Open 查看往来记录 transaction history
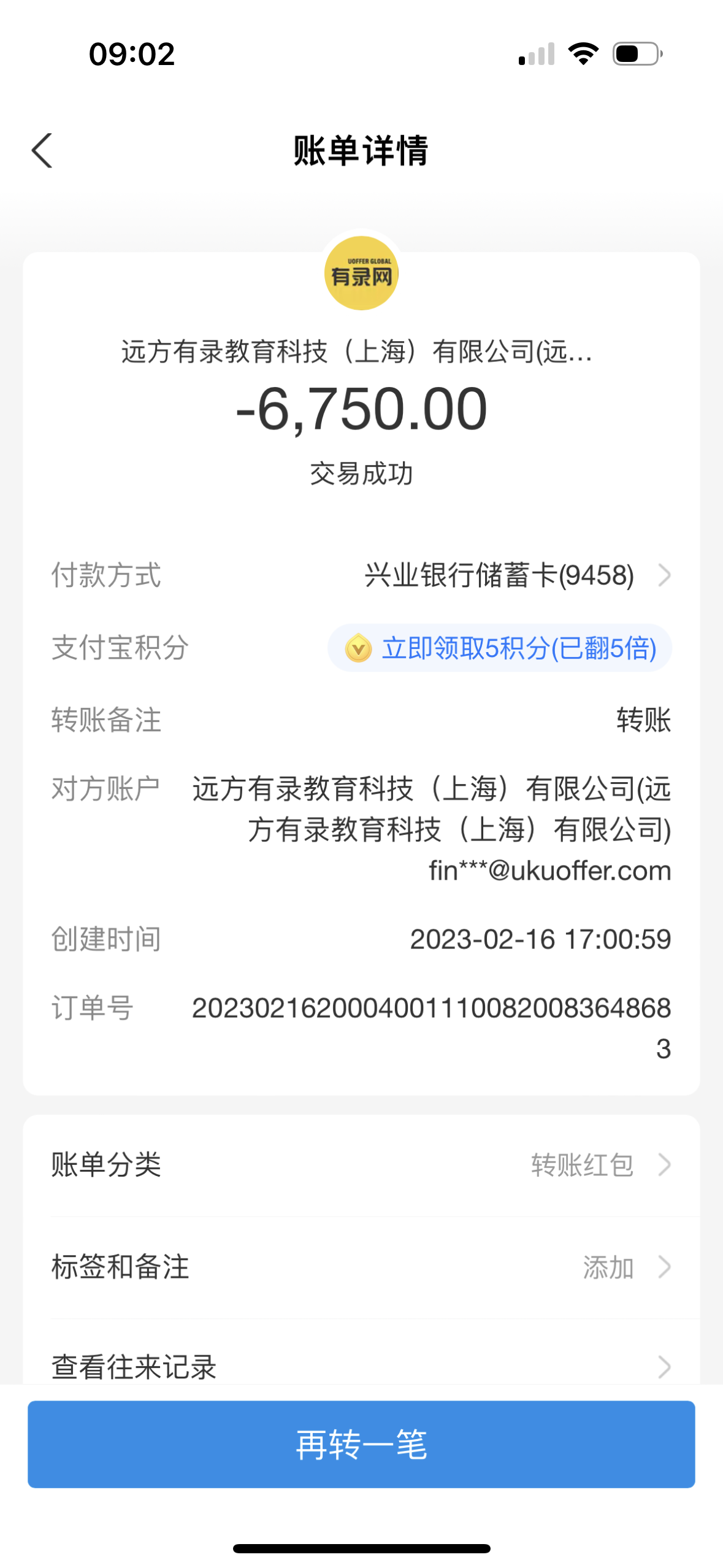 [x=361, y=1366]
